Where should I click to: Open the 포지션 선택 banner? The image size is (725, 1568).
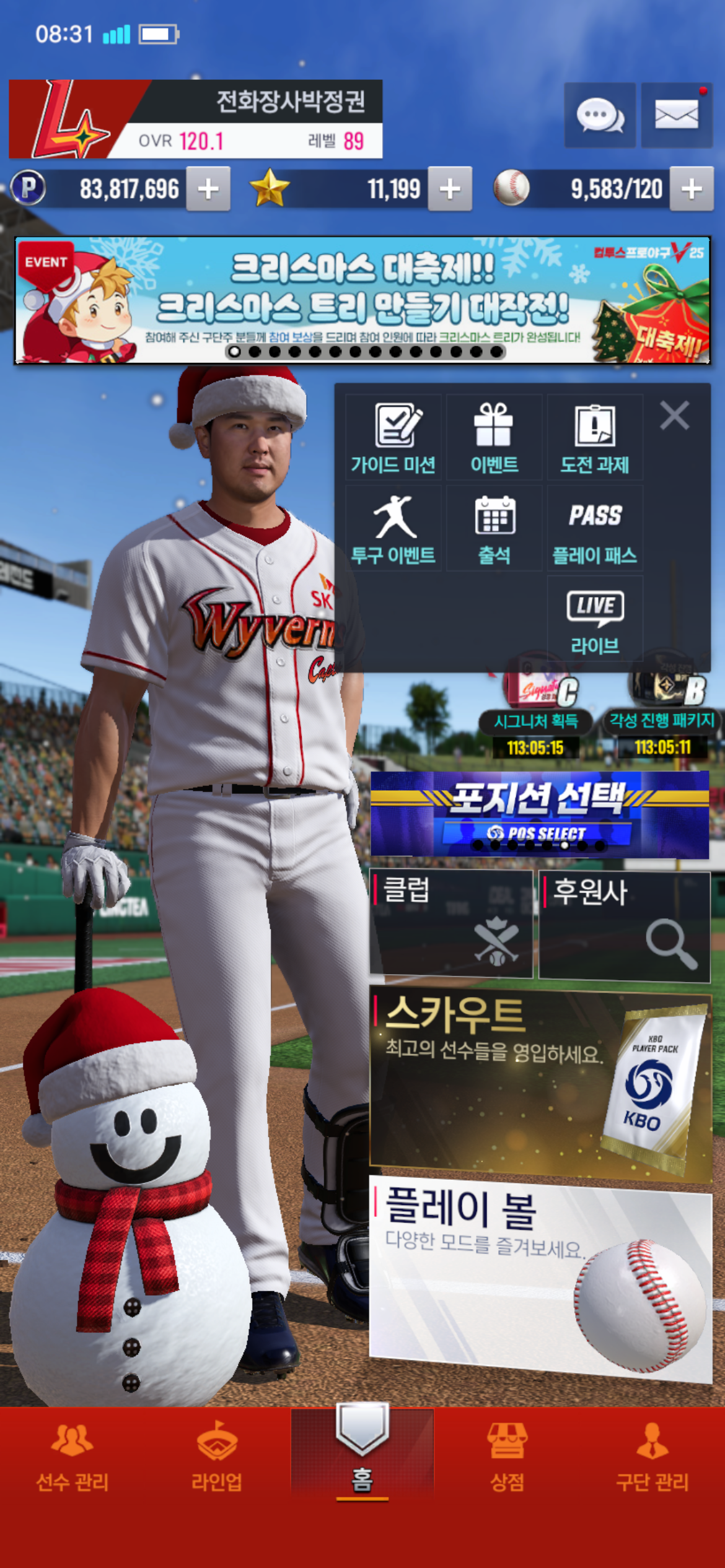click(539, 814)
